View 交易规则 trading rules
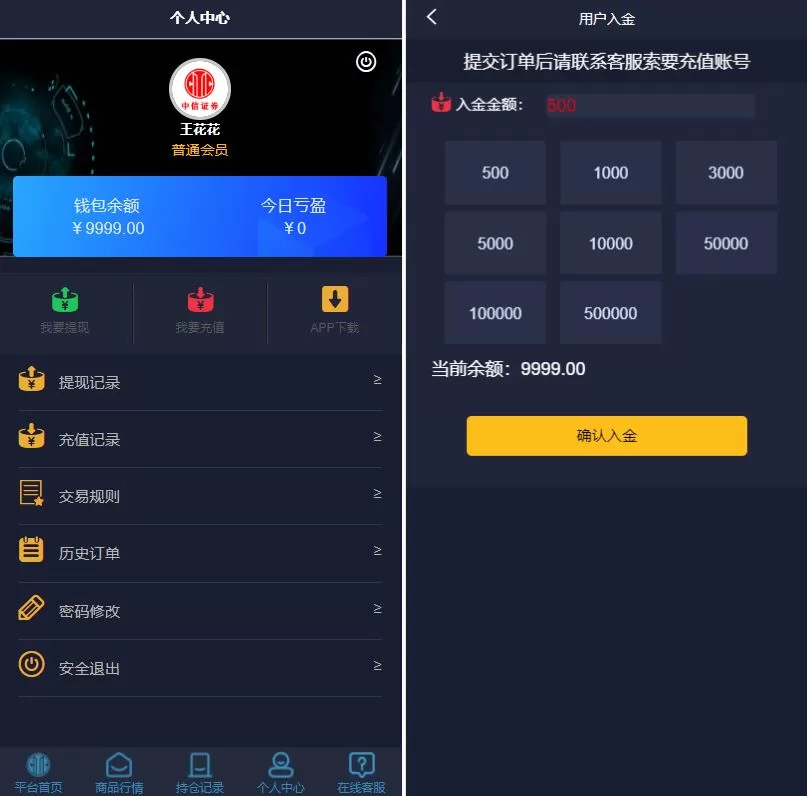 pos(200,496)
